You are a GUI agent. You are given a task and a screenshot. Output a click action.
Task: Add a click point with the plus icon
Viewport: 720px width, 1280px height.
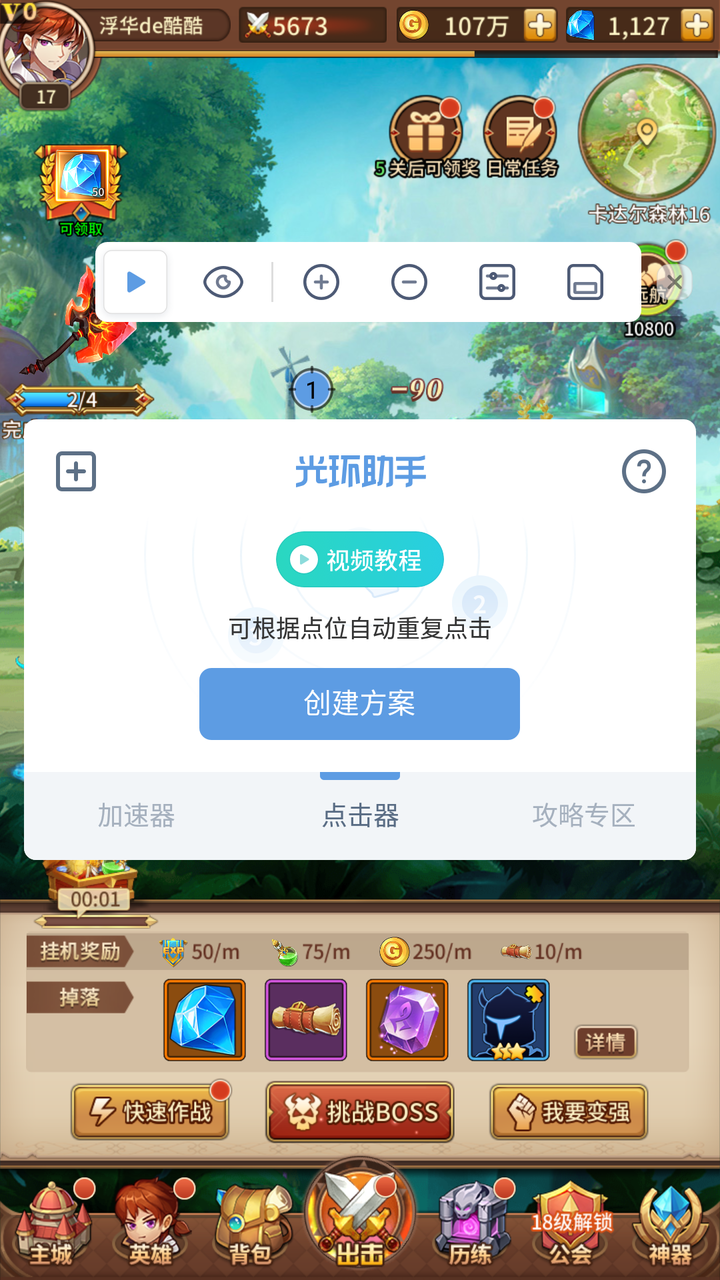click(x=321, y=283)
